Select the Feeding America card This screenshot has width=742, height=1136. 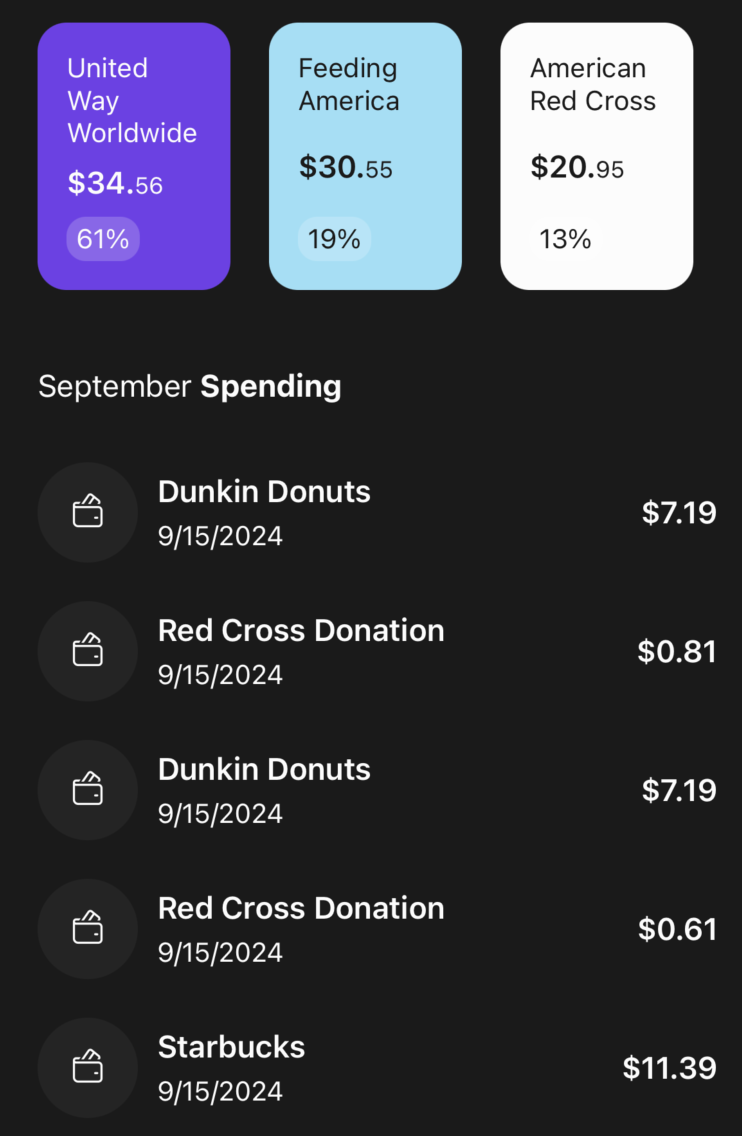pos(365,156)
